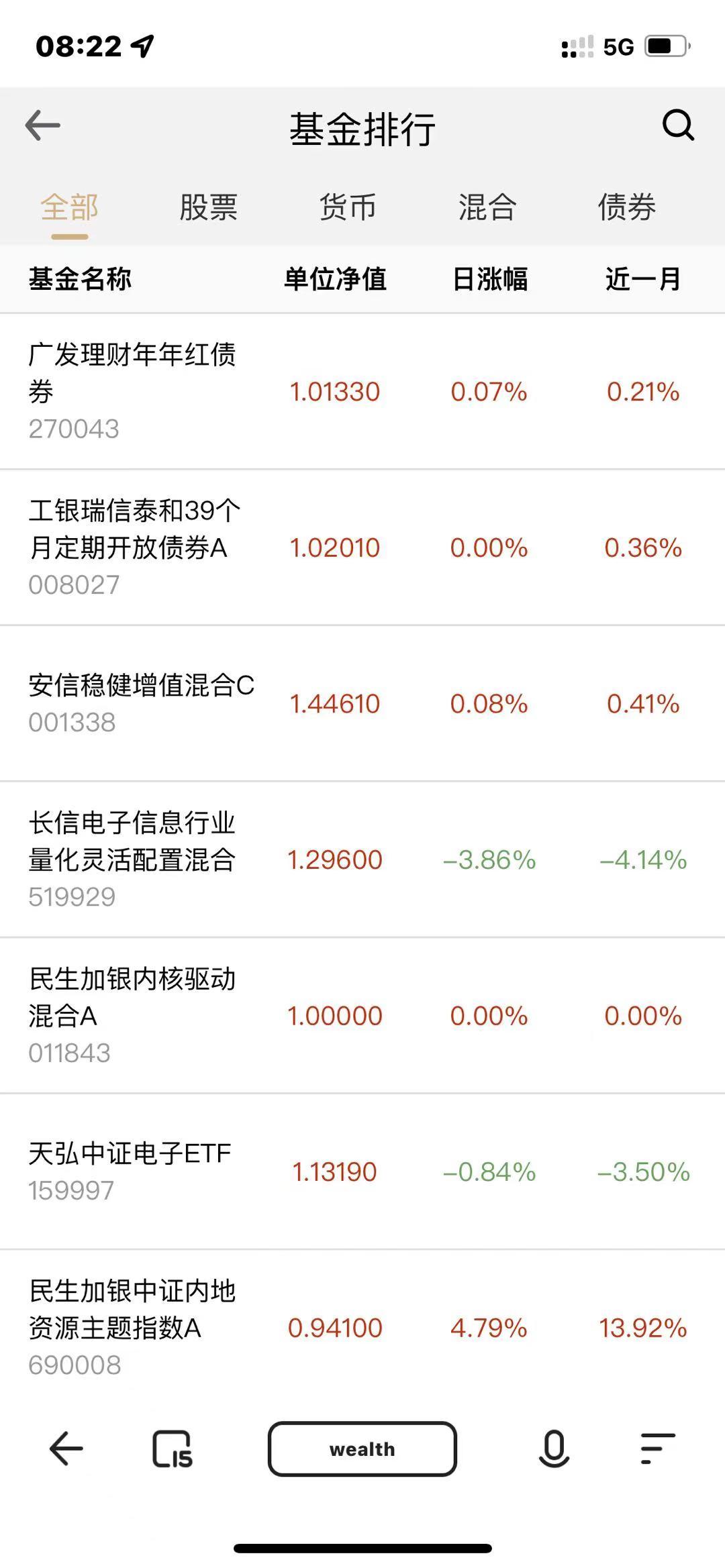The image size is (725, 1568).
Task: Open the fund search magnifier
Action: tap(678, 125)
